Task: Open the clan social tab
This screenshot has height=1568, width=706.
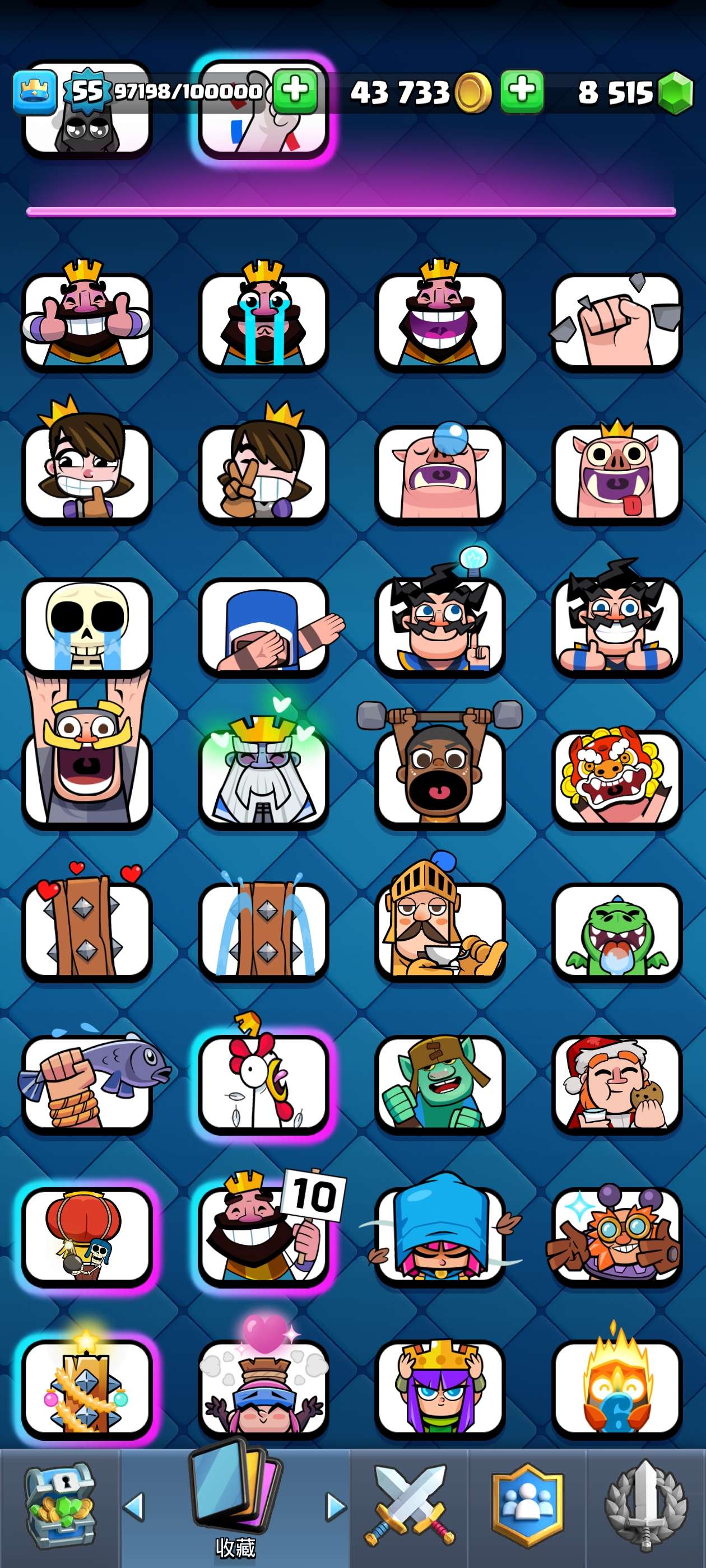Action: (527, 1505)
